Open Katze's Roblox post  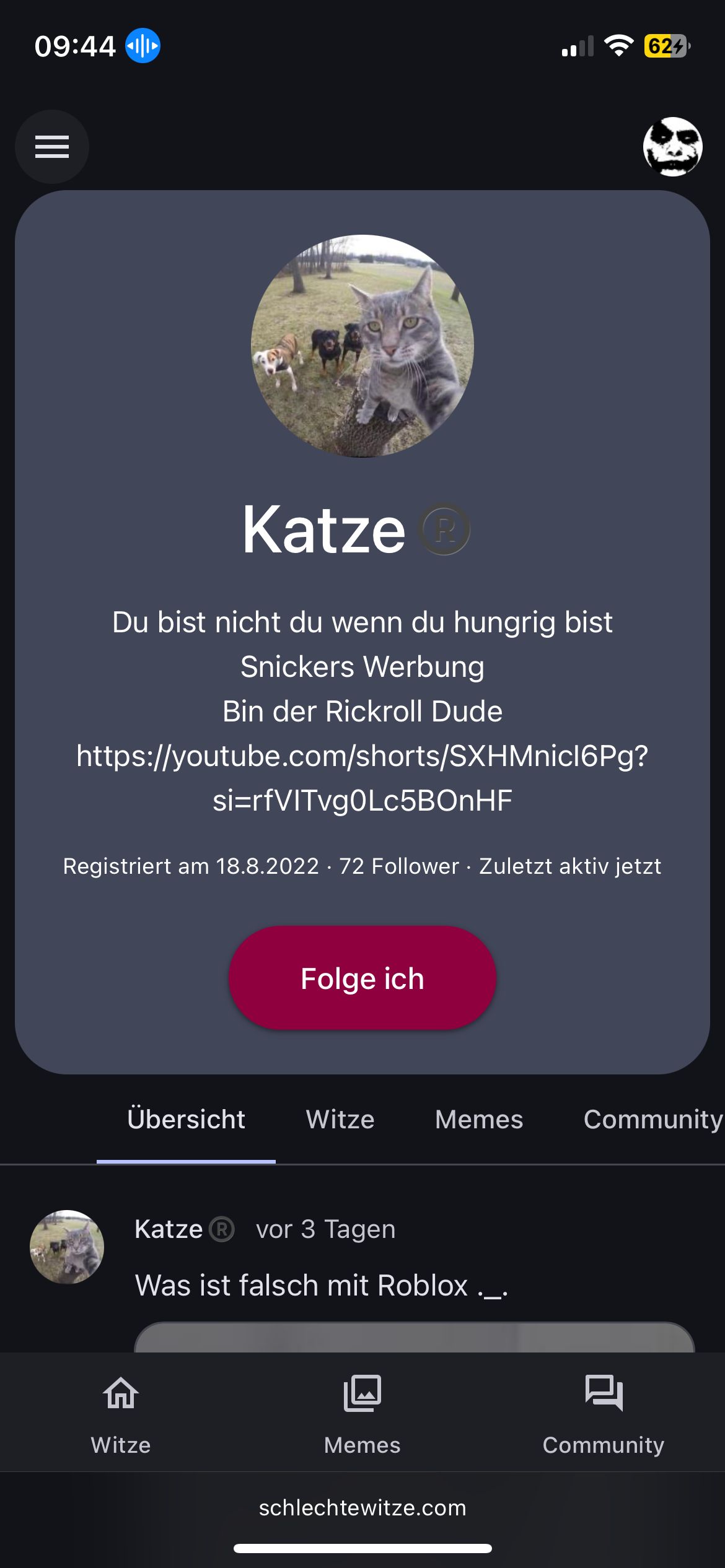click(x=321, y=1286)
